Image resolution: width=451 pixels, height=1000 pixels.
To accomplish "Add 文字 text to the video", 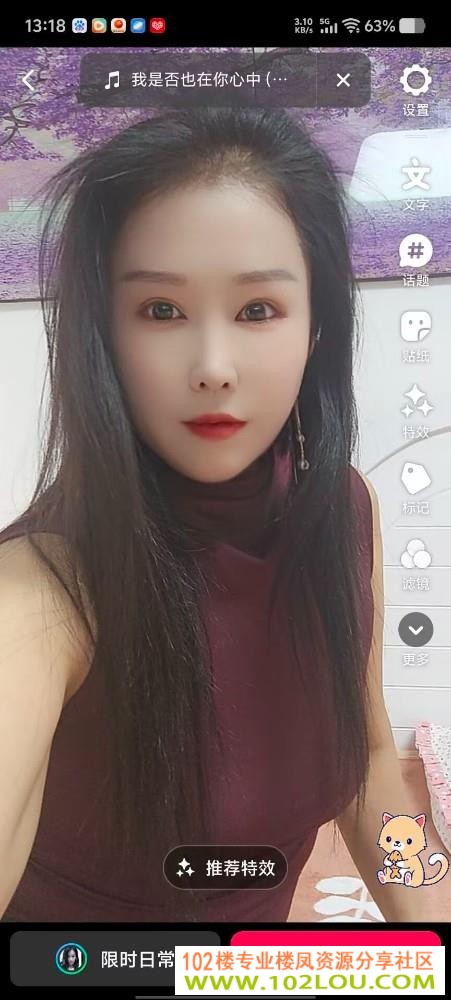I will coord(416,184).
